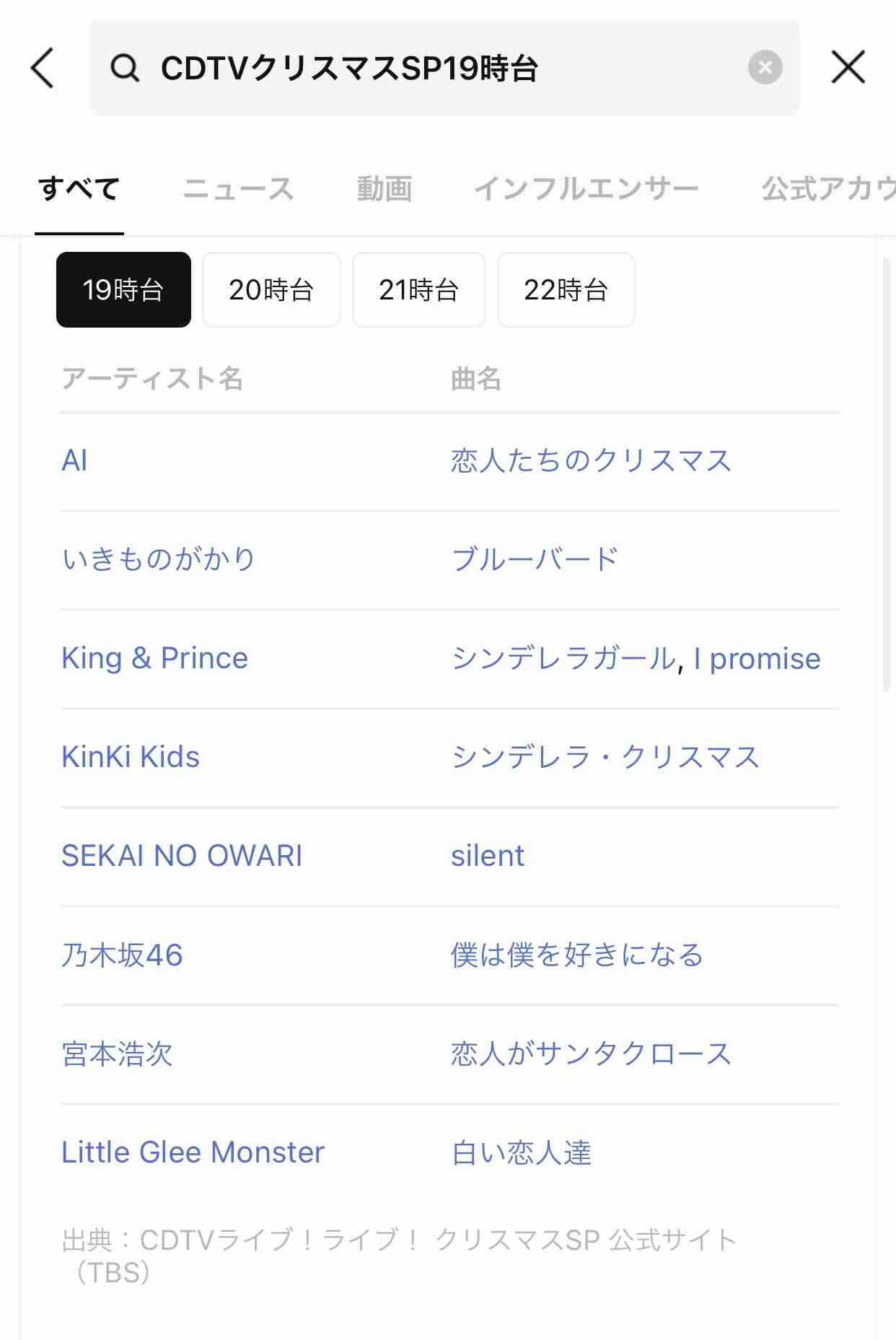Open the 公式アカウ tab
This screenshot has width=896, height=1340.
coord(825,188)
